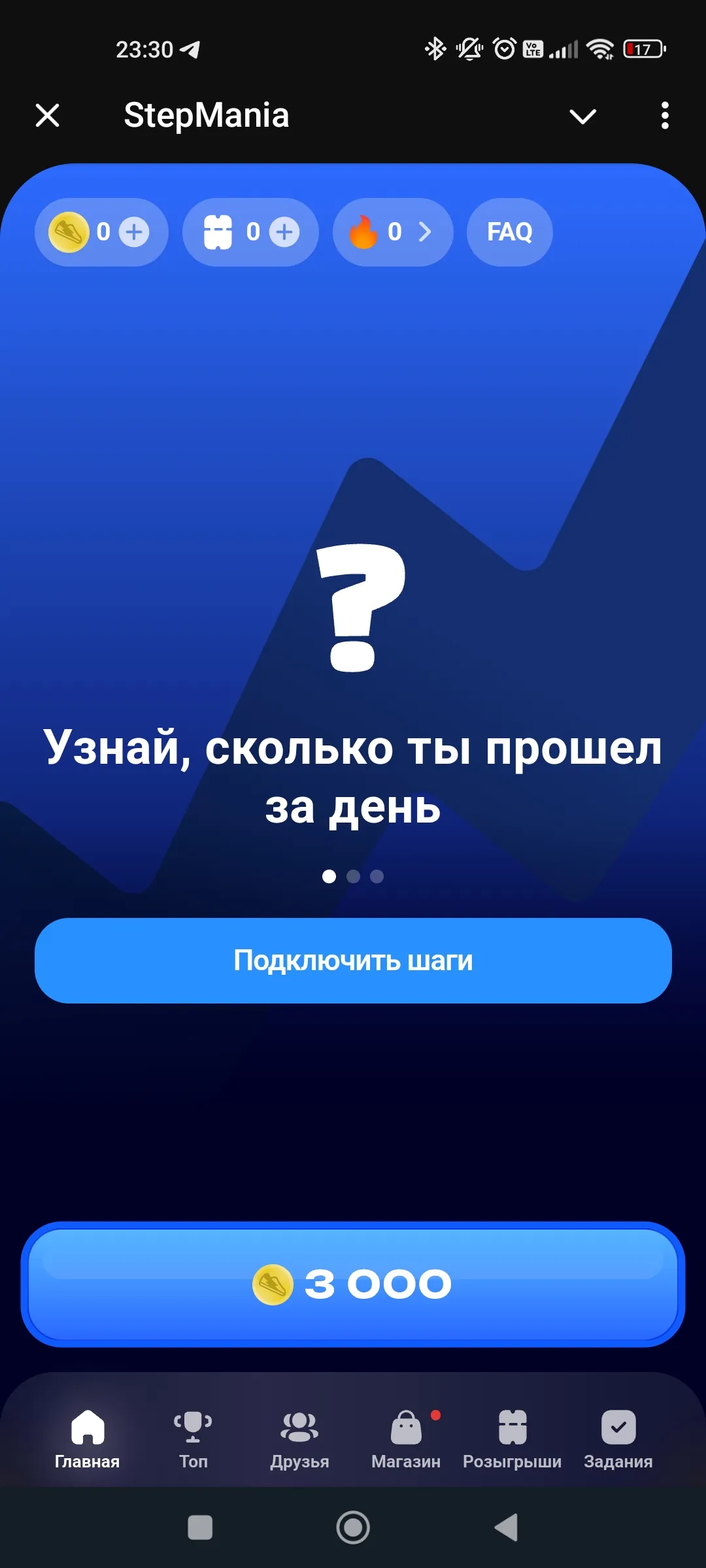Tap Подключить шаги button
This screenshot has height=1568, width=706.
point(353,960)
